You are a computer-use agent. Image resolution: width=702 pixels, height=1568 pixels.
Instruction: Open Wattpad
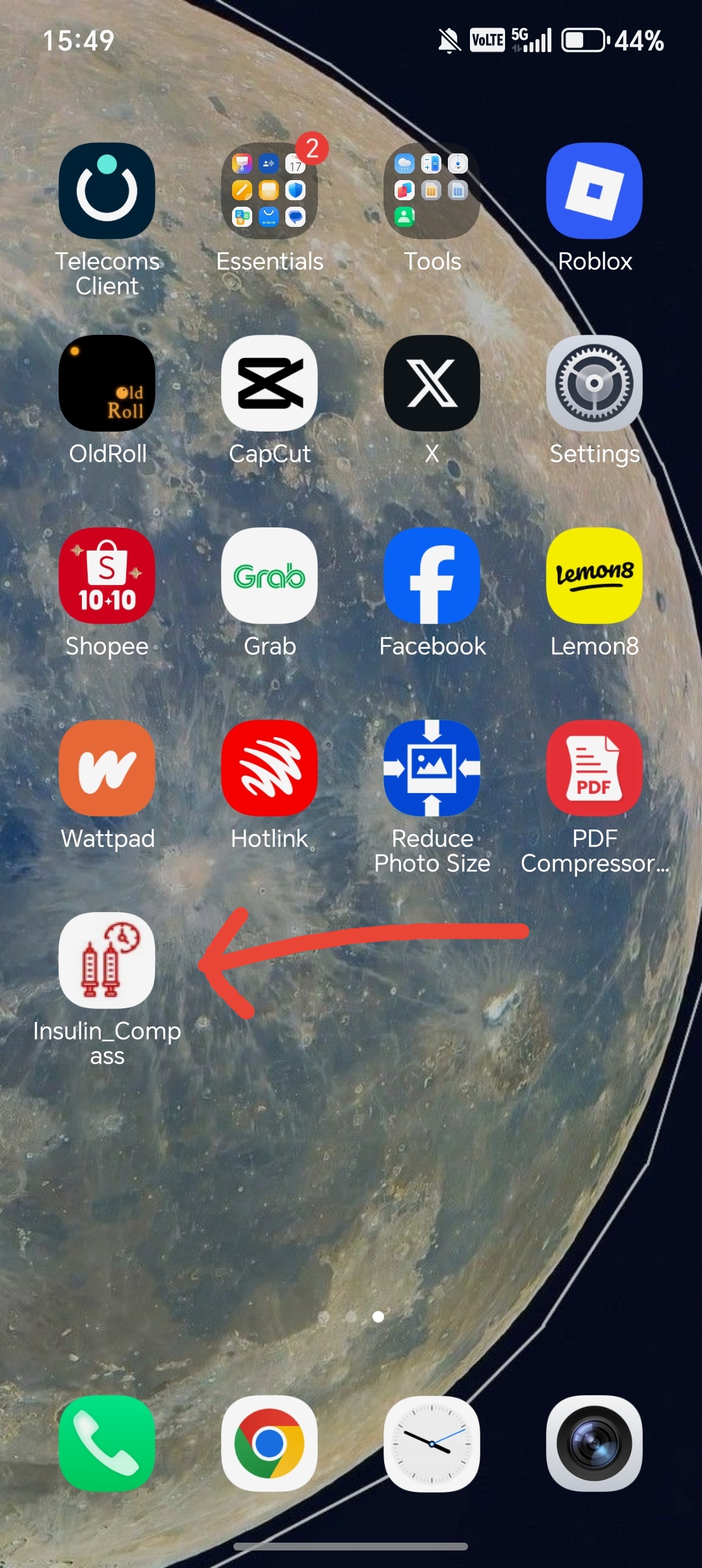(107, 768)
